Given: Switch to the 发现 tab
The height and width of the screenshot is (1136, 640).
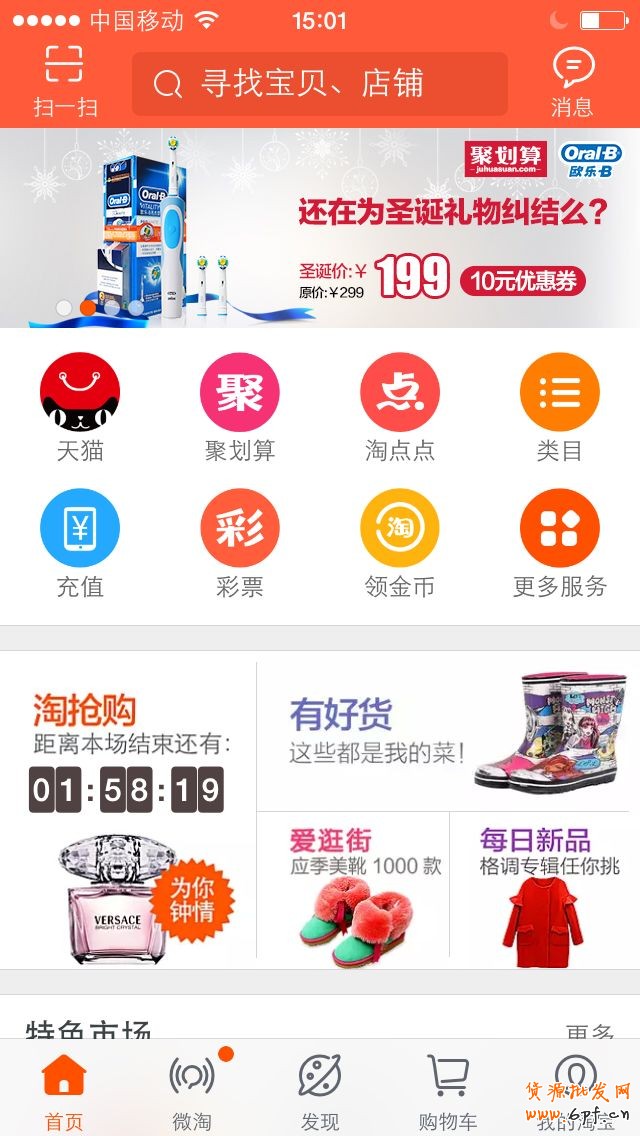Looking at the screenshot, I should point(320,1089).
